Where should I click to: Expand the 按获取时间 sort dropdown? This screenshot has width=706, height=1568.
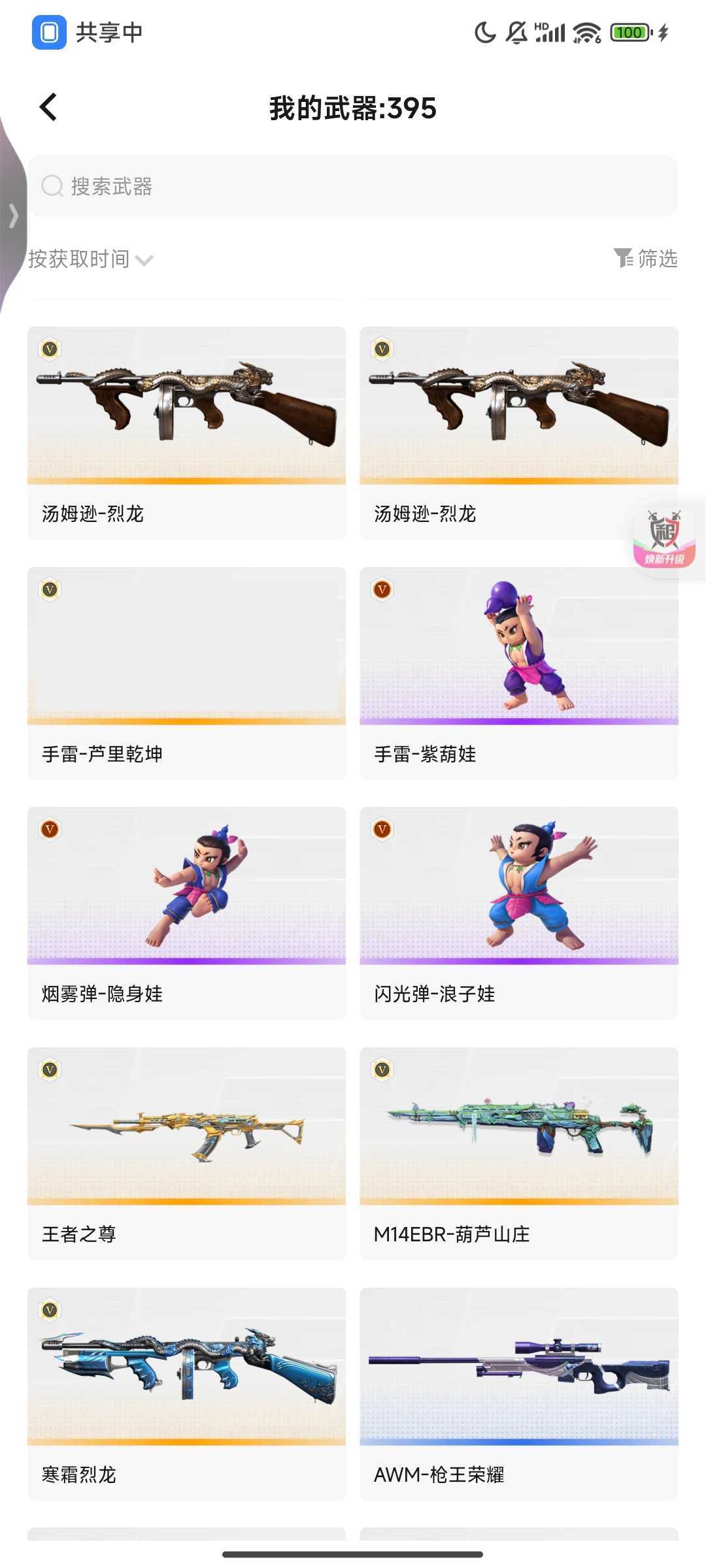click(x=88, y=259)
